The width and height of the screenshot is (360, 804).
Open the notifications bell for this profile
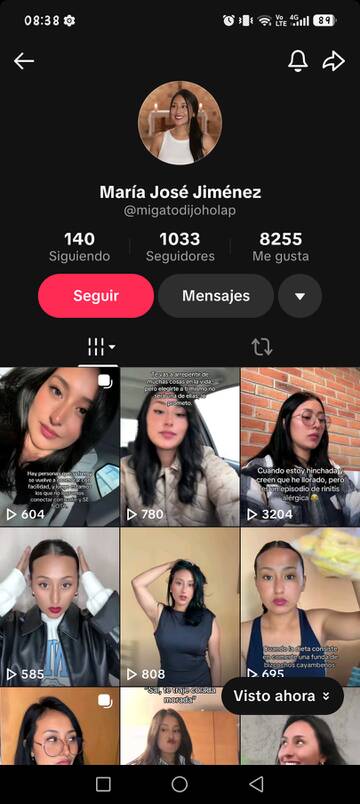(297, 61)
